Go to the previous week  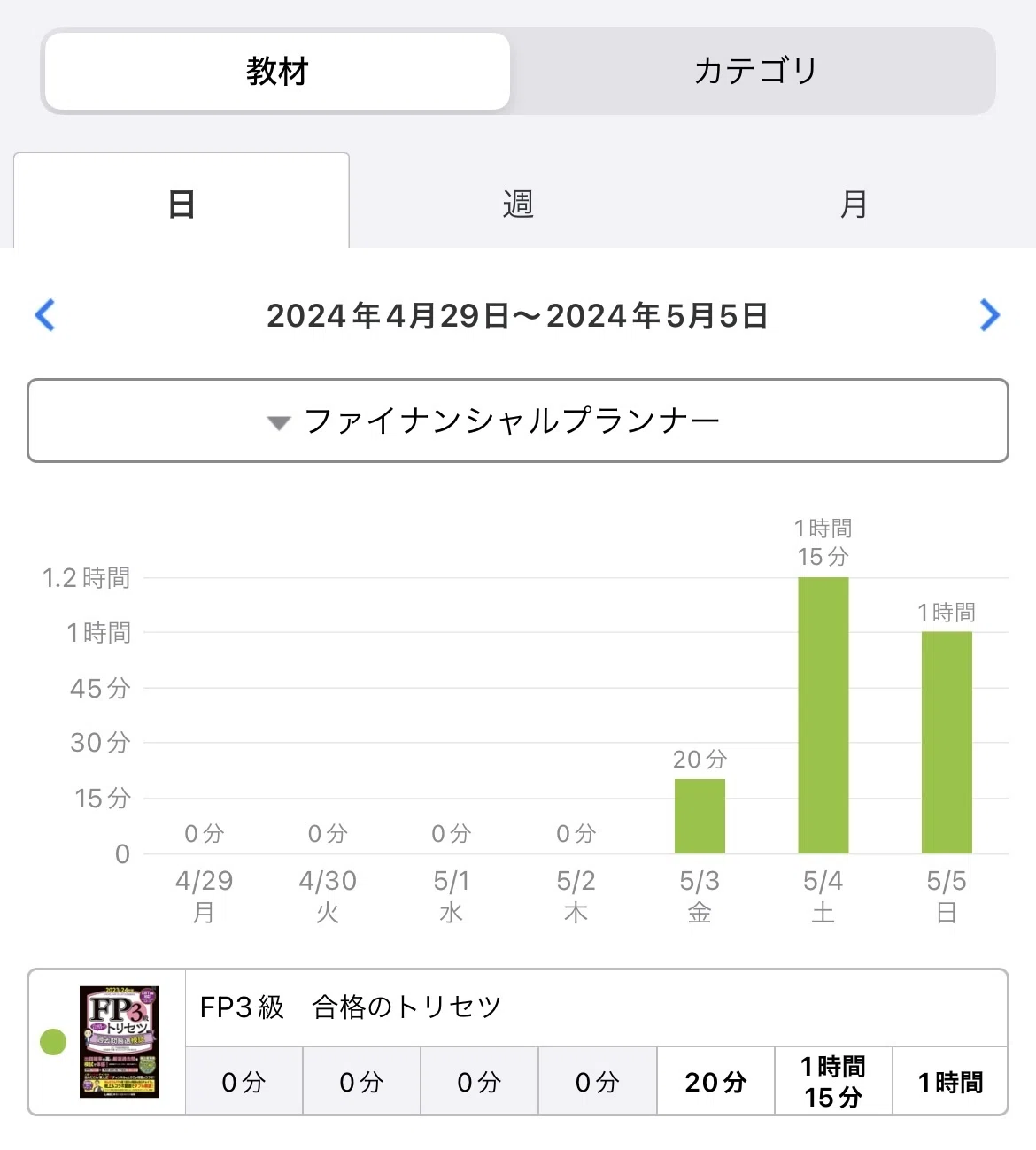[x=44, y=315]
